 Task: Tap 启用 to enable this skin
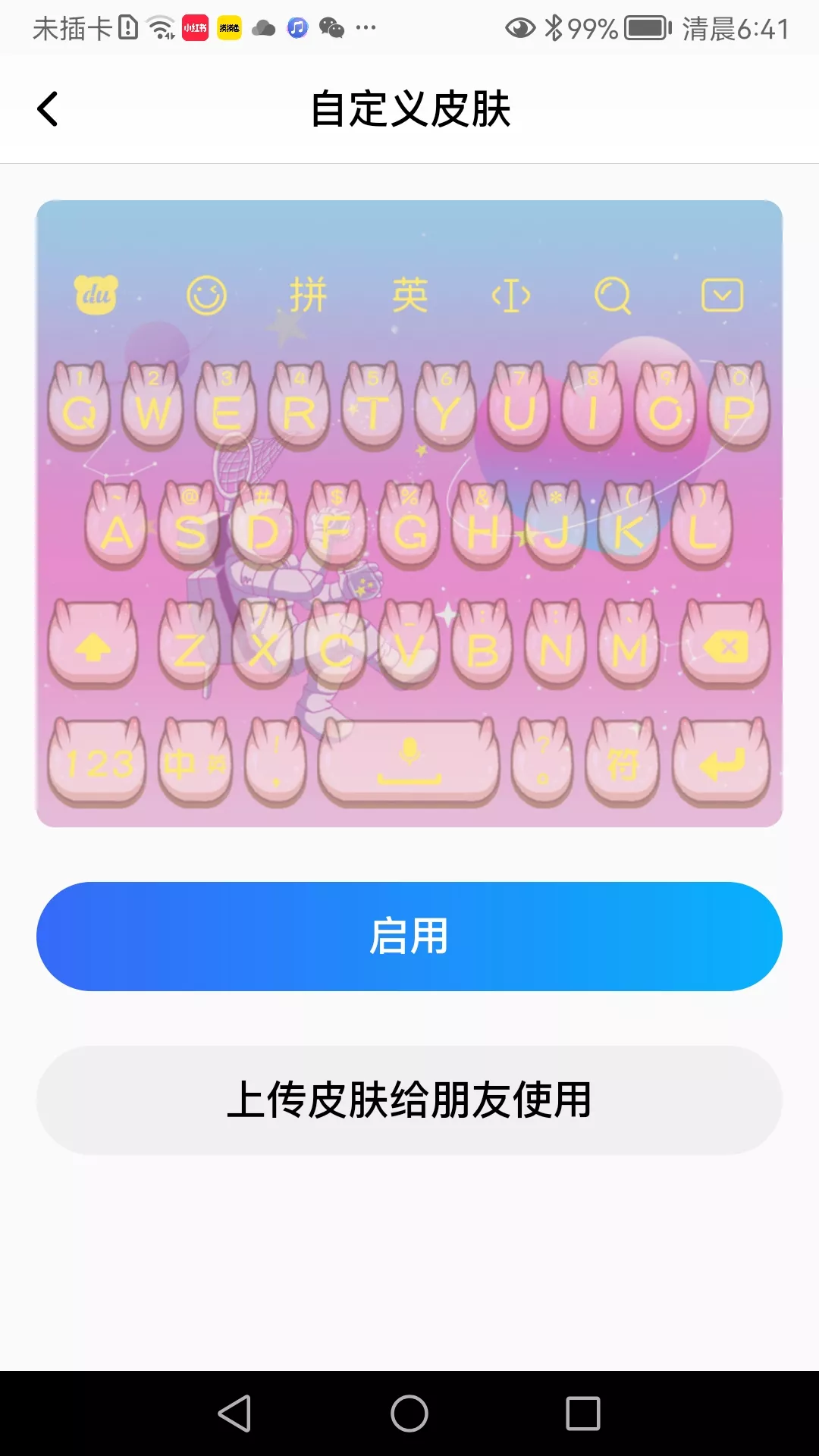coord(409,936)
